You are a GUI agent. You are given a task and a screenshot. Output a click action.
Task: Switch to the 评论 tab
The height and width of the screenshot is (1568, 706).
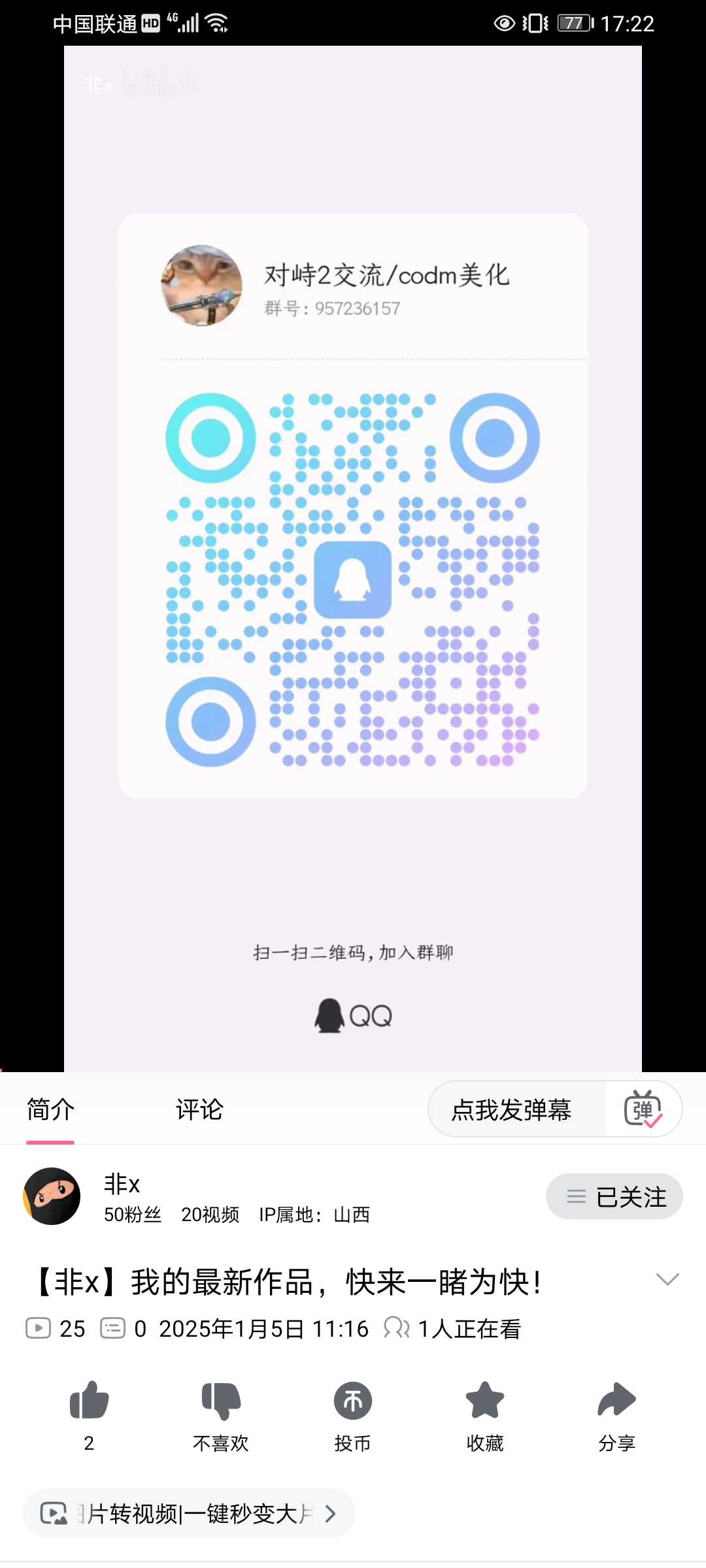coord(199,1109)
